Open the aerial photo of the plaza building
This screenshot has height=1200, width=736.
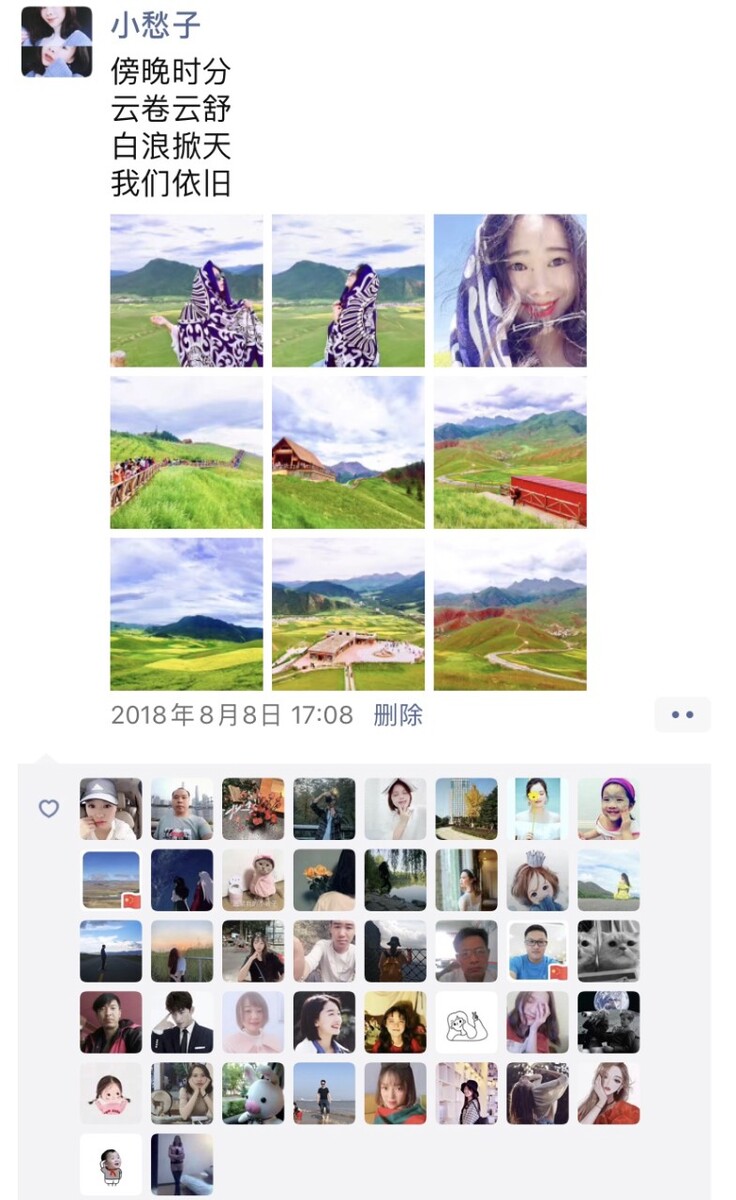[x=348, y=614]
